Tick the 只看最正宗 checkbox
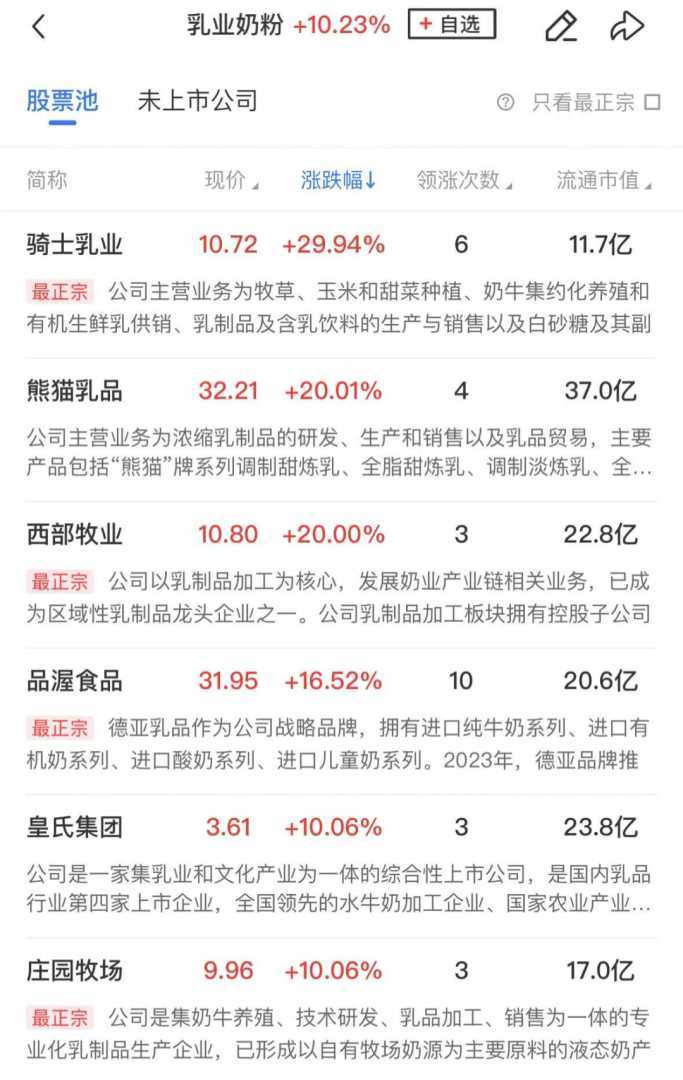This screenshot has height=1080, width=683. point(653,102)
